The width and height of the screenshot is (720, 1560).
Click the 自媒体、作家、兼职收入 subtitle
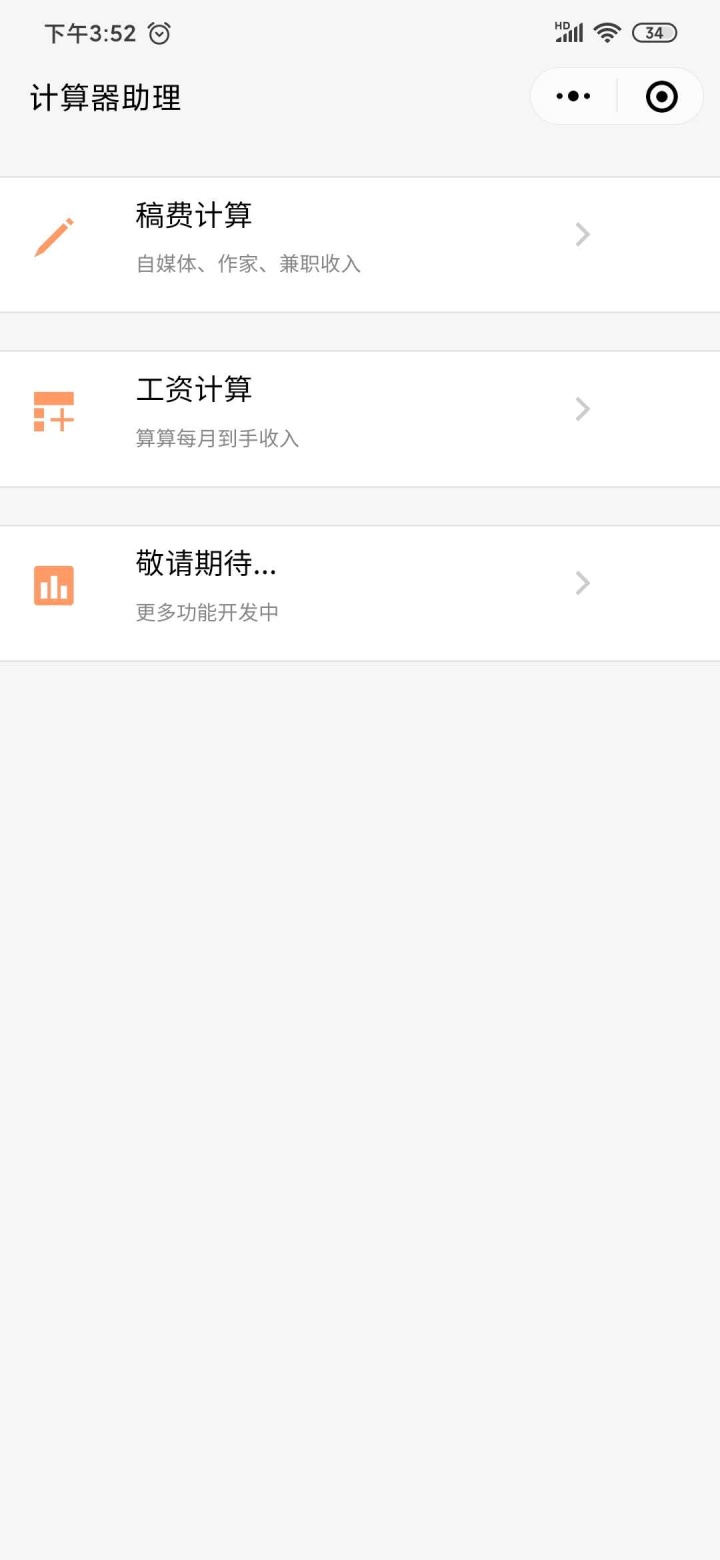(249, 263)
